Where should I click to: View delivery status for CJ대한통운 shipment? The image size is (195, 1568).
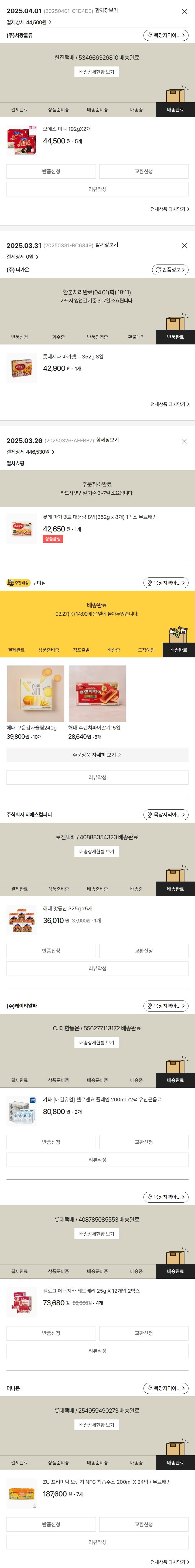97,1043
